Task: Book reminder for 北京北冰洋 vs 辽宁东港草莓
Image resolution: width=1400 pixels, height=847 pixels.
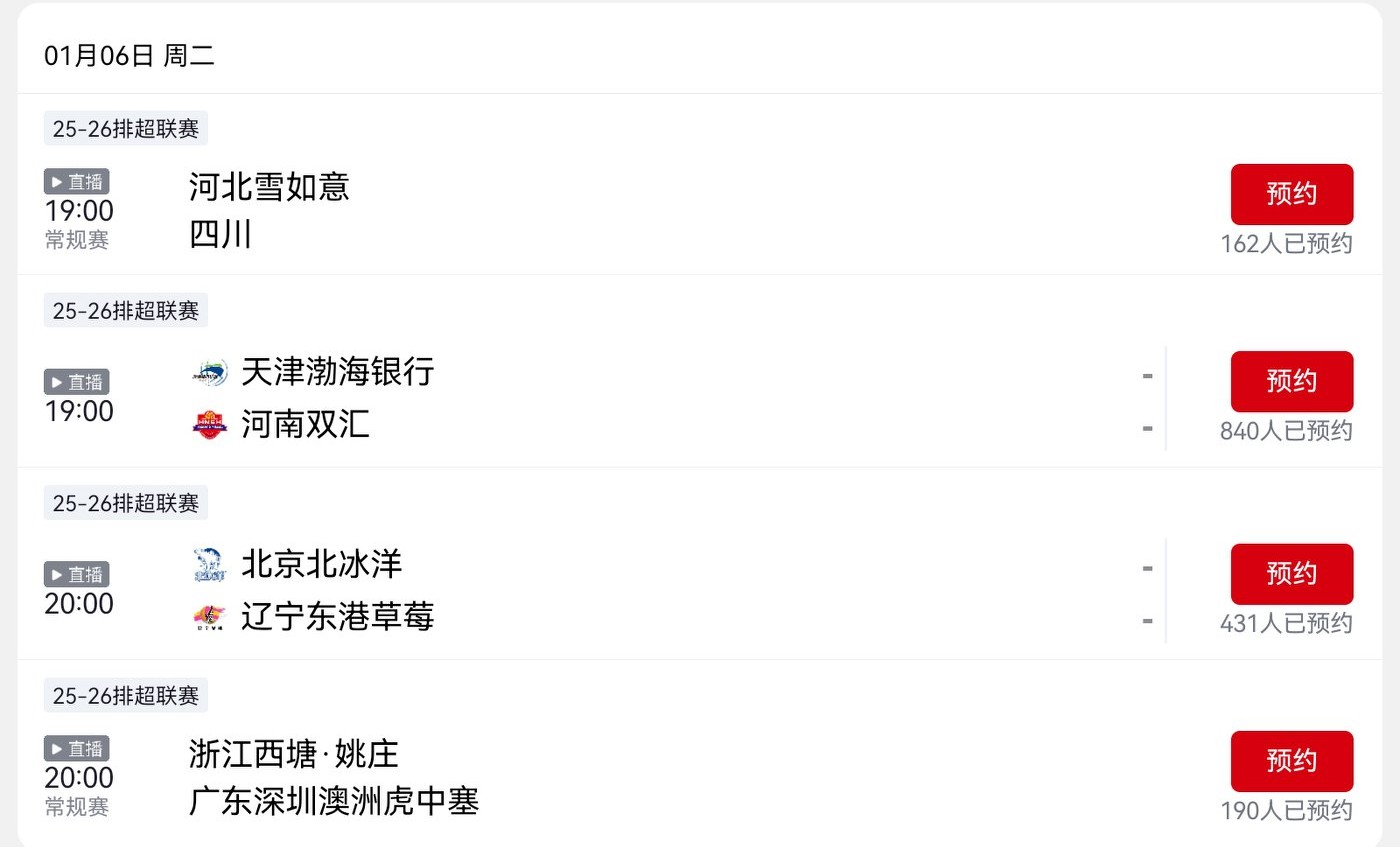Action: click(1291, 574)
